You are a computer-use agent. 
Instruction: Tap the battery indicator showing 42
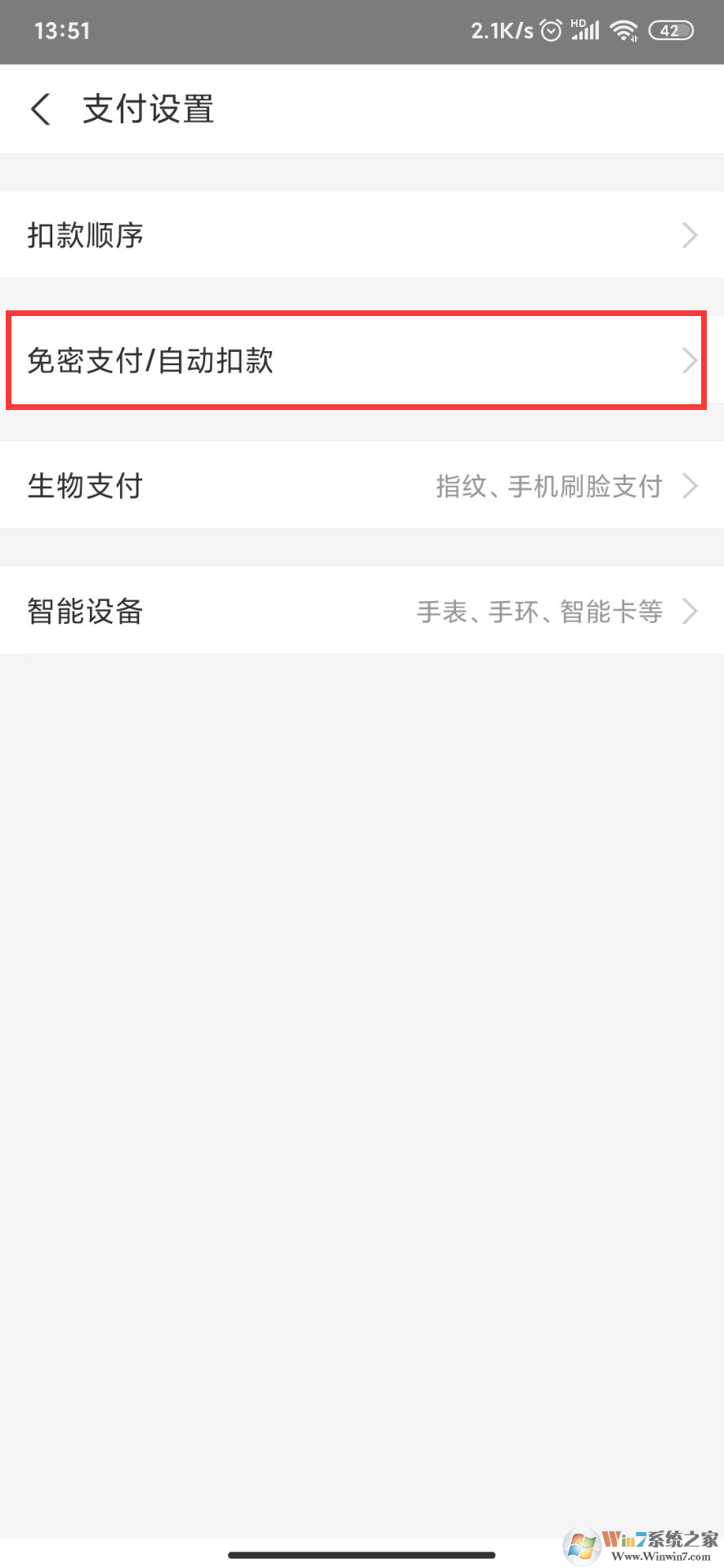670,30
